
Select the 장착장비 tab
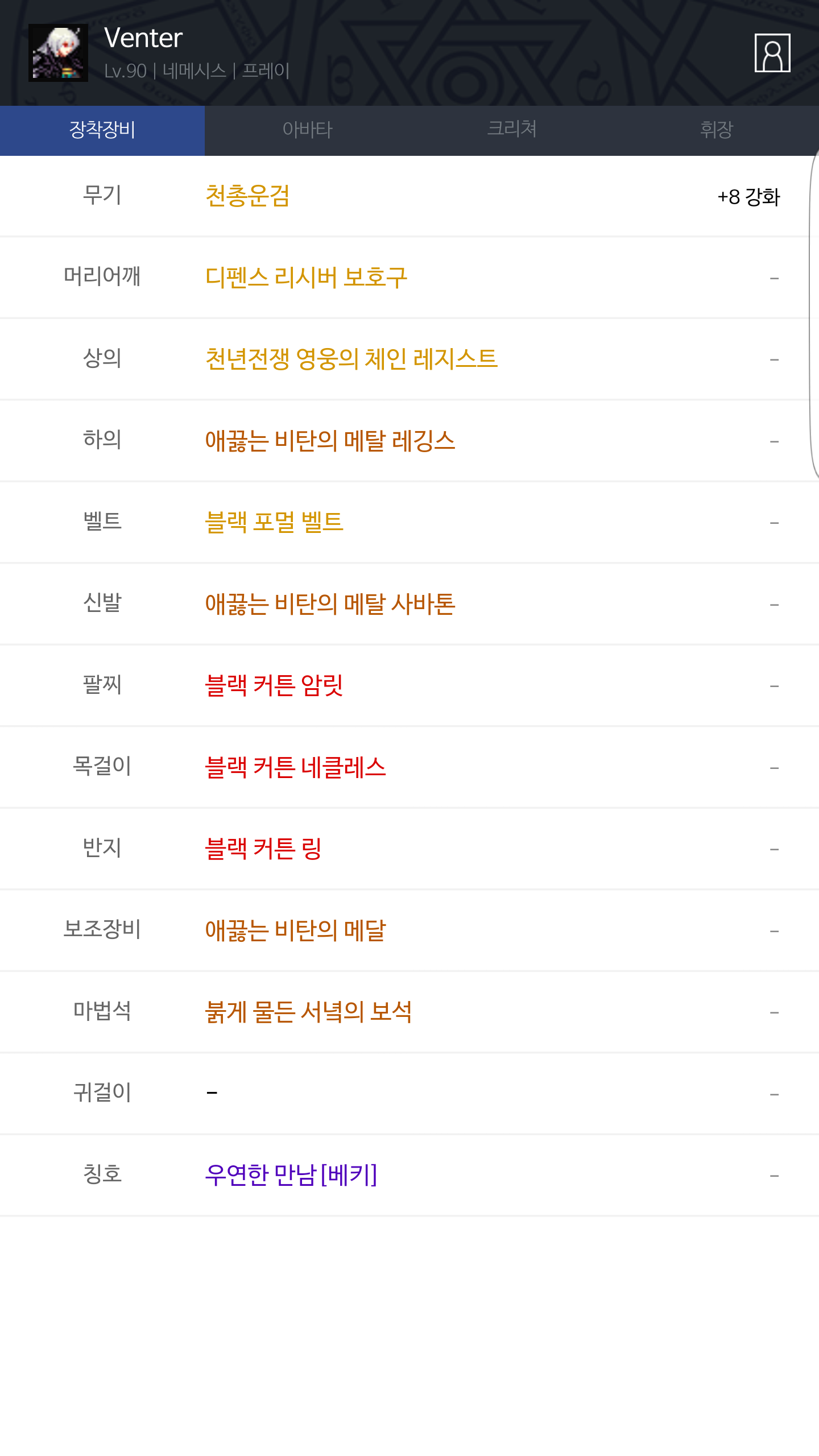click(102, 130)
